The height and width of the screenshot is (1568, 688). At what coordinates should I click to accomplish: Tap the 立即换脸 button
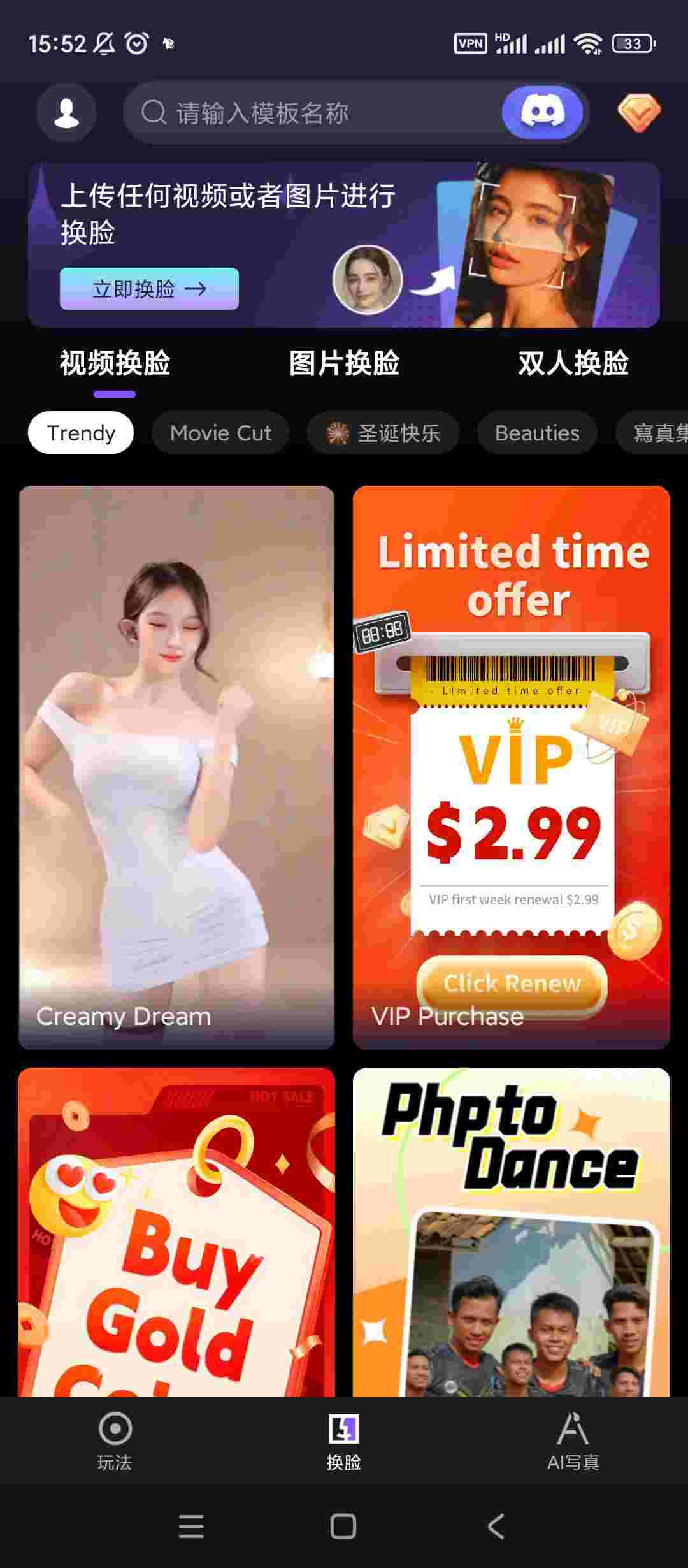[x=149, y=289]
